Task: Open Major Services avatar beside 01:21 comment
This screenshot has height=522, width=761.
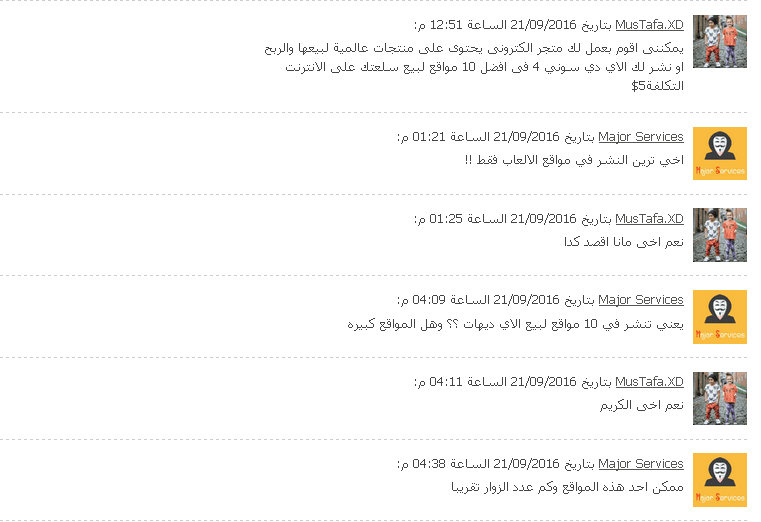Action: point(720,153)
